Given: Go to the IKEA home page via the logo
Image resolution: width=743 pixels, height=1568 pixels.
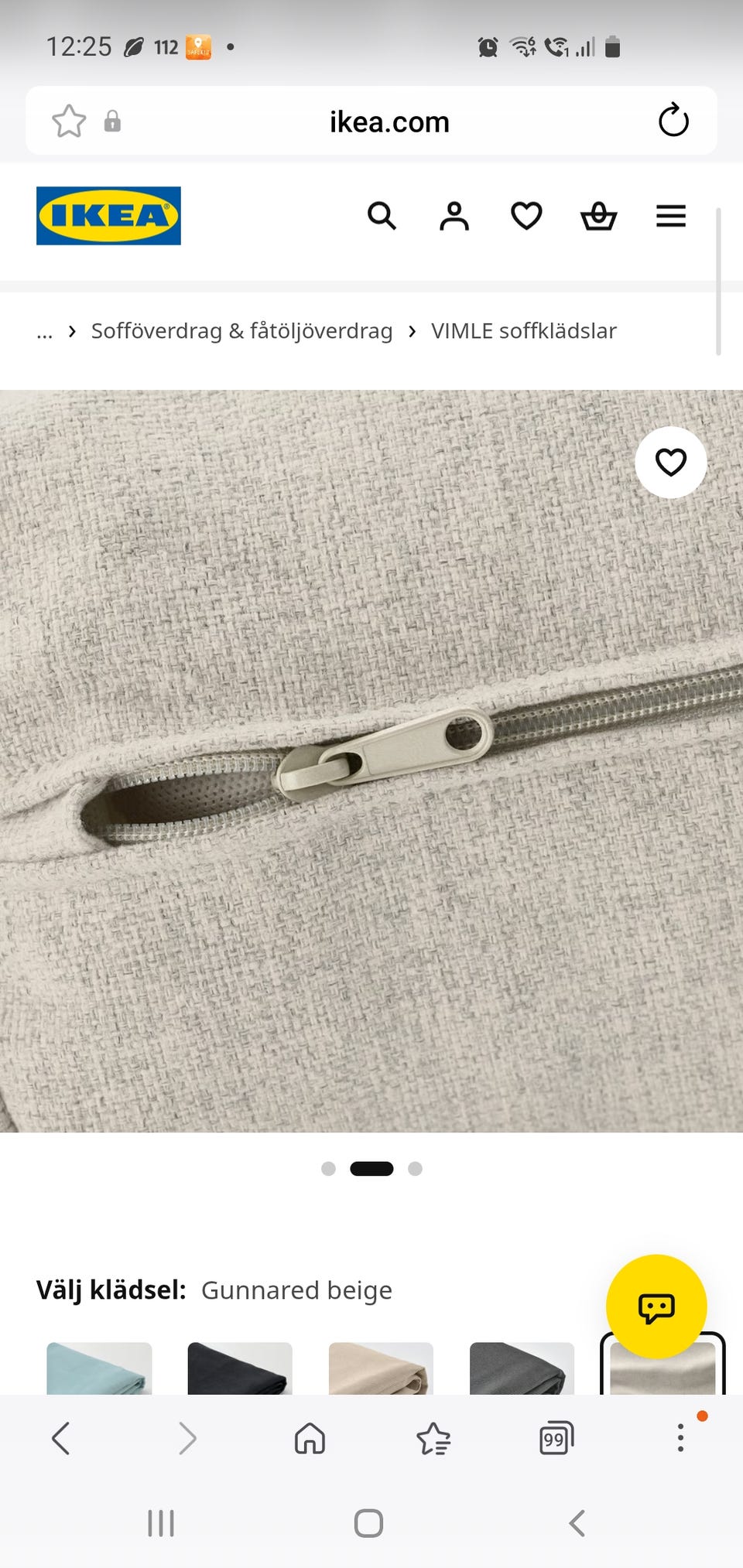Looking at the screenshot, I should point(108,216).
